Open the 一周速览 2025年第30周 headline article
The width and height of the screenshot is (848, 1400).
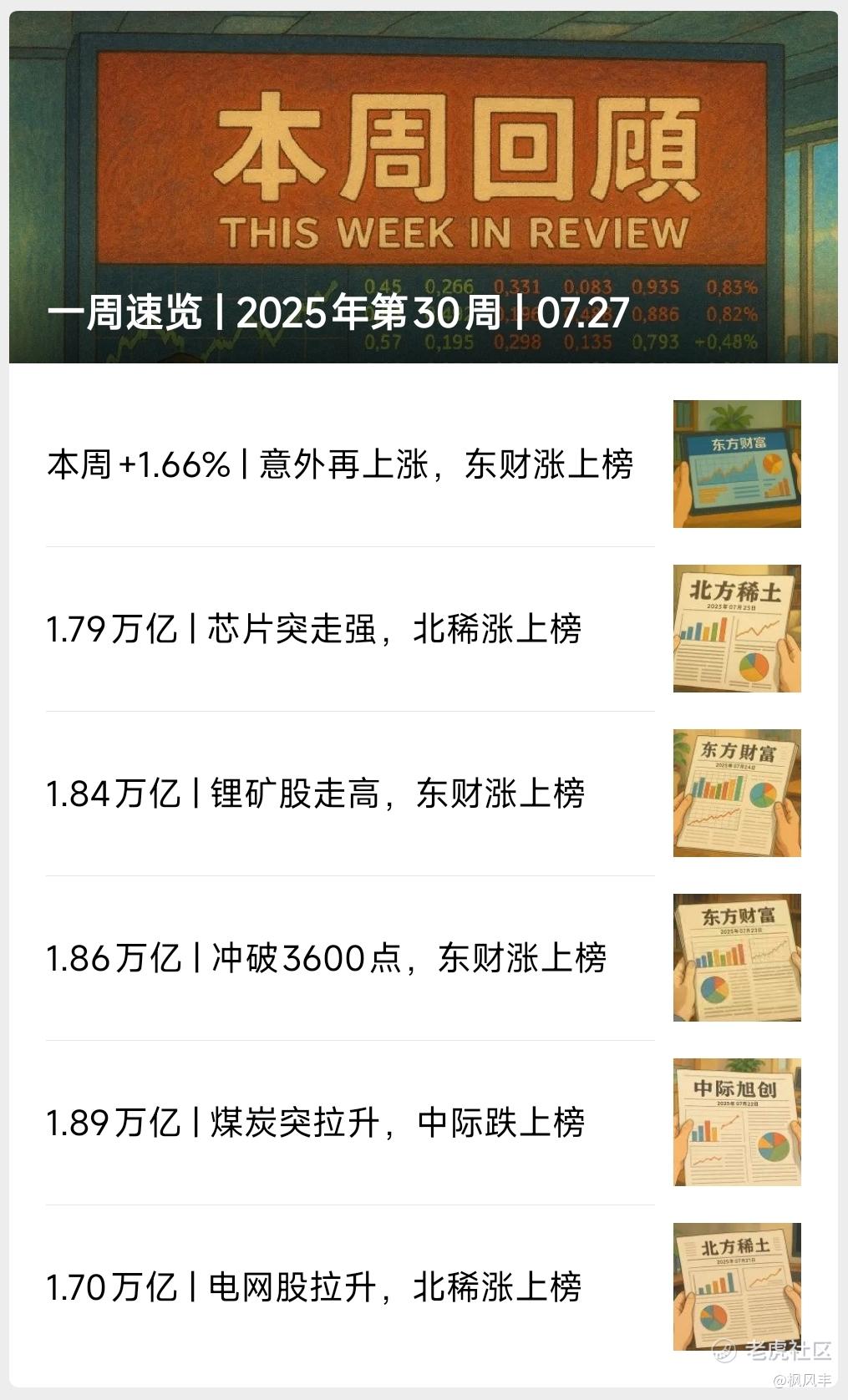(338, 313)
